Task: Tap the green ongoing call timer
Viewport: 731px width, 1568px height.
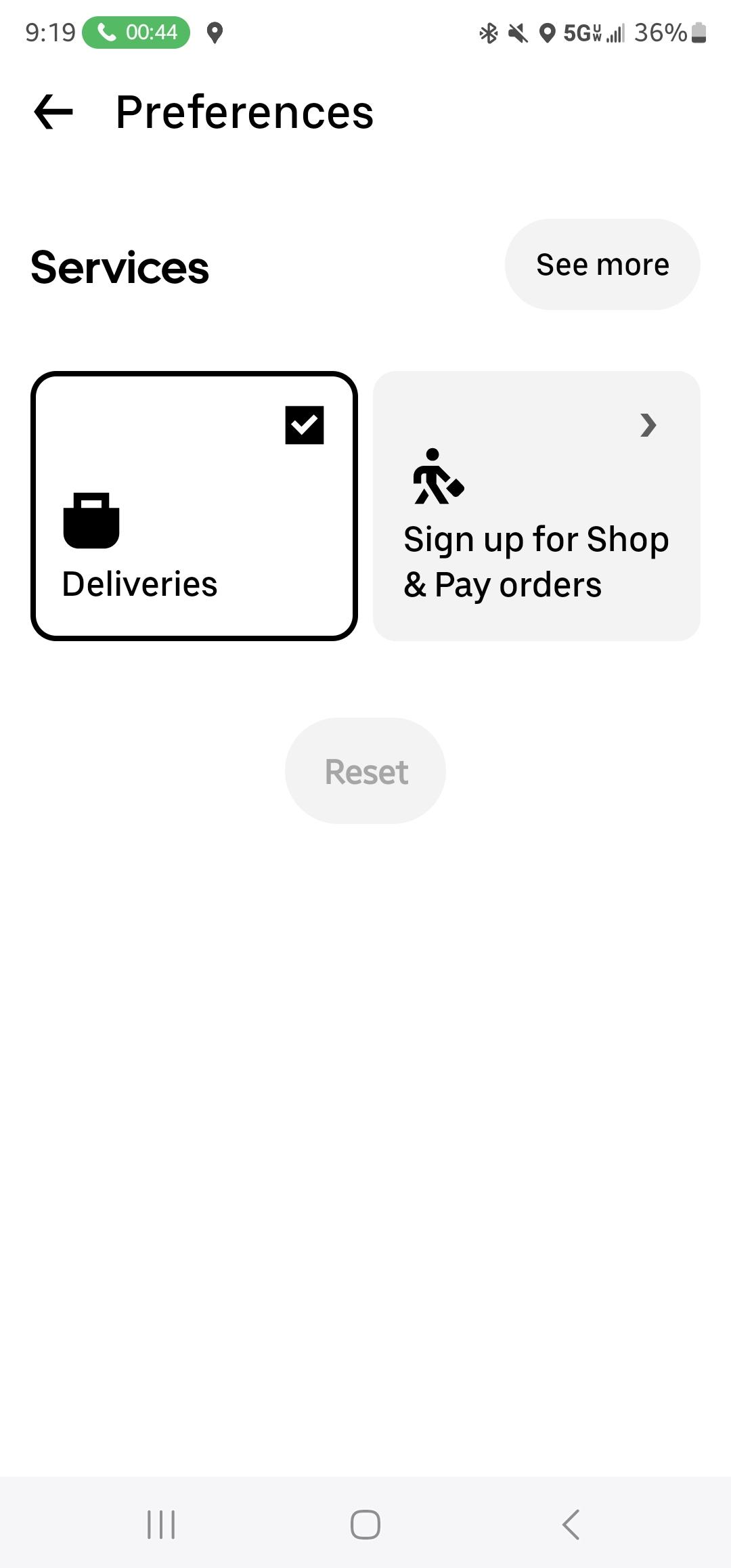Action: pyautogui.click(x=135, y=31)
